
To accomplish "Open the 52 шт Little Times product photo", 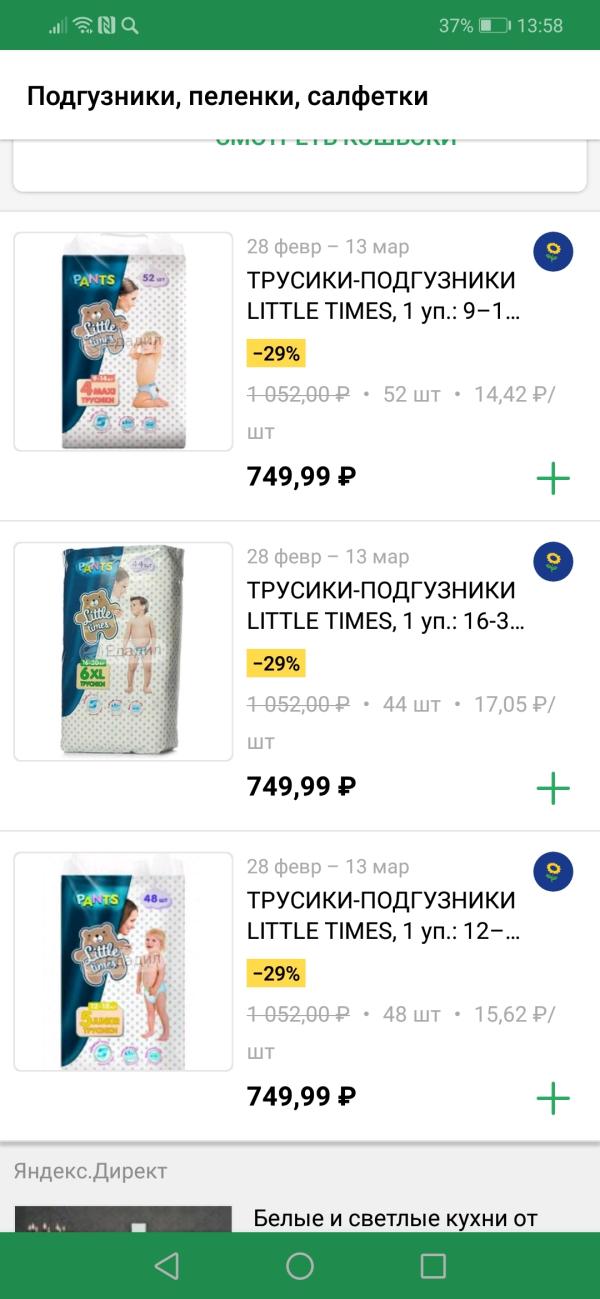I will click(123, 342).
